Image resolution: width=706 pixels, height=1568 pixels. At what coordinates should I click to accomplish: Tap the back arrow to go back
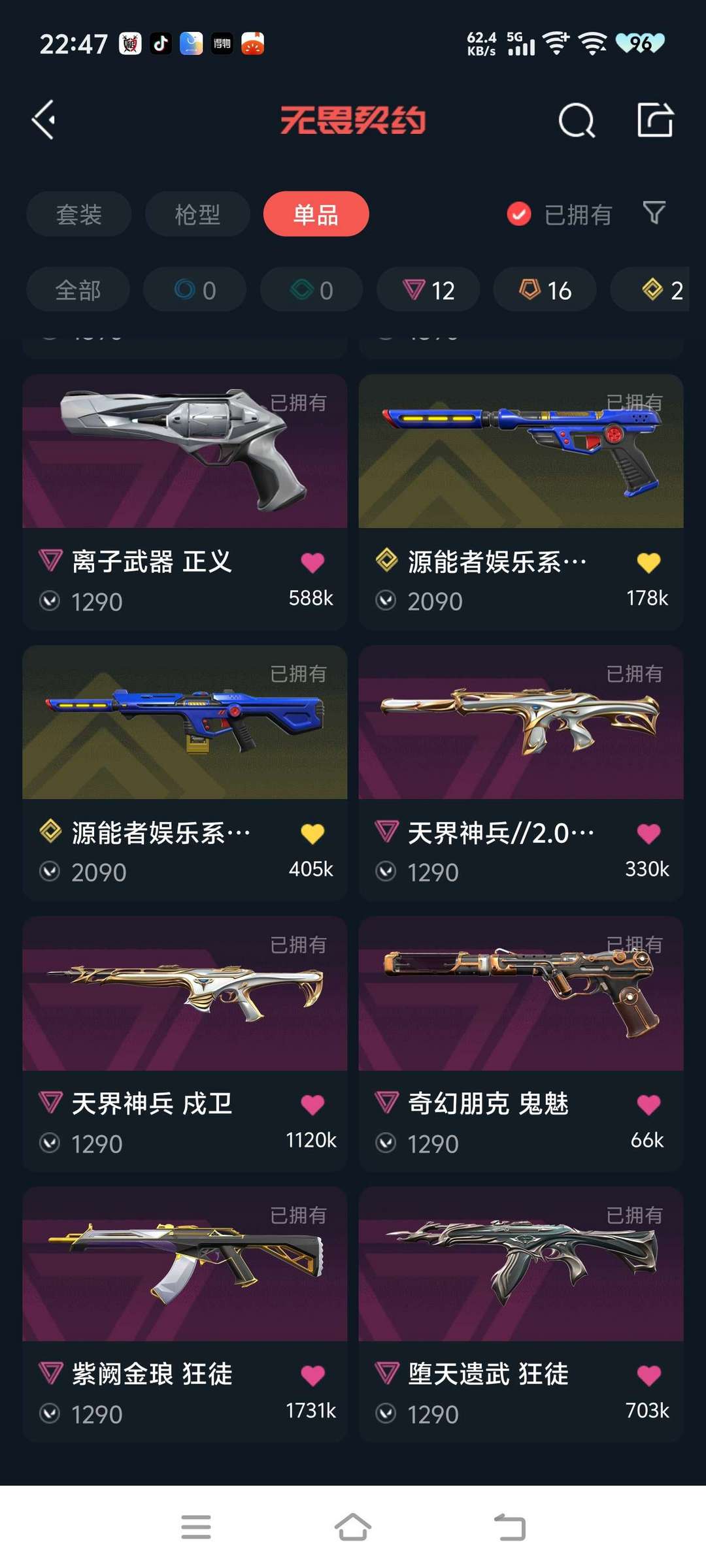click(43, 120)
